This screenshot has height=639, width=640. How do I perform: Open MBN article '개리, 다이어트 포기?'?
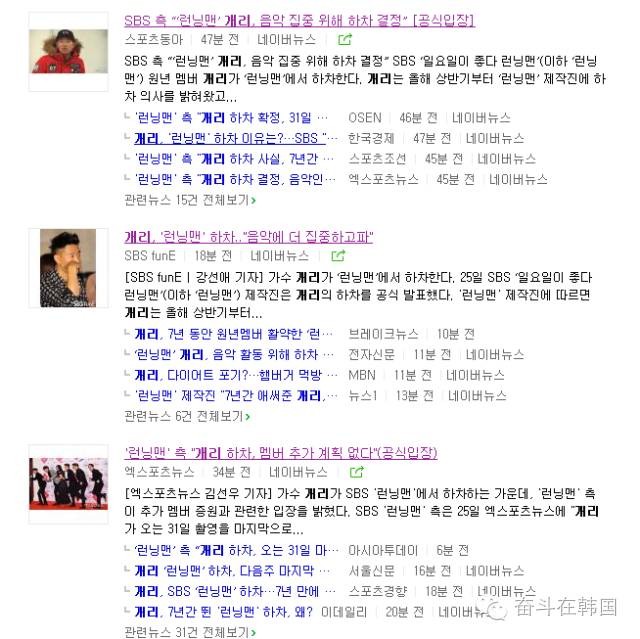click(228, 375)
